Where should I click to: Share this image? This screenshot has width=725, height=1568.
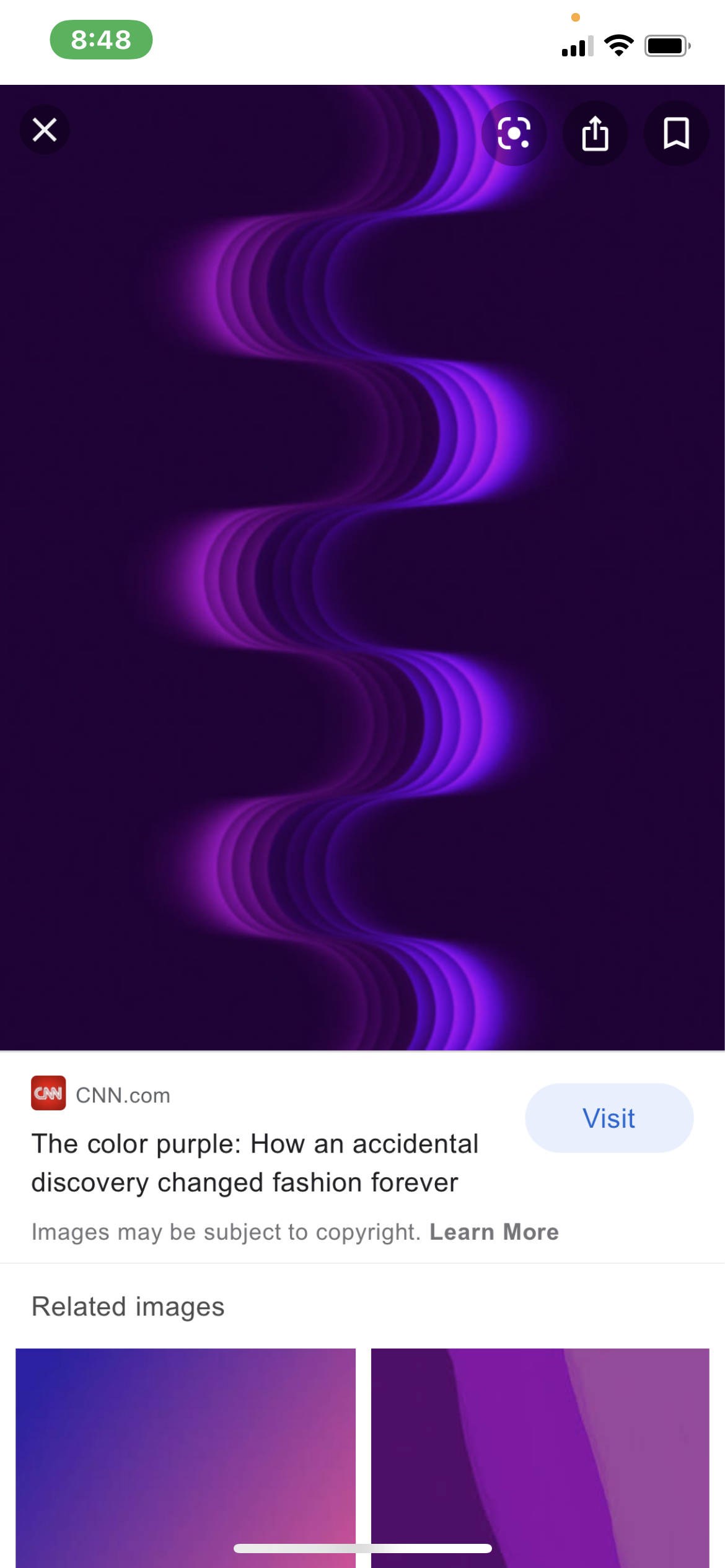pyautogui.click(x=595, y=133)
